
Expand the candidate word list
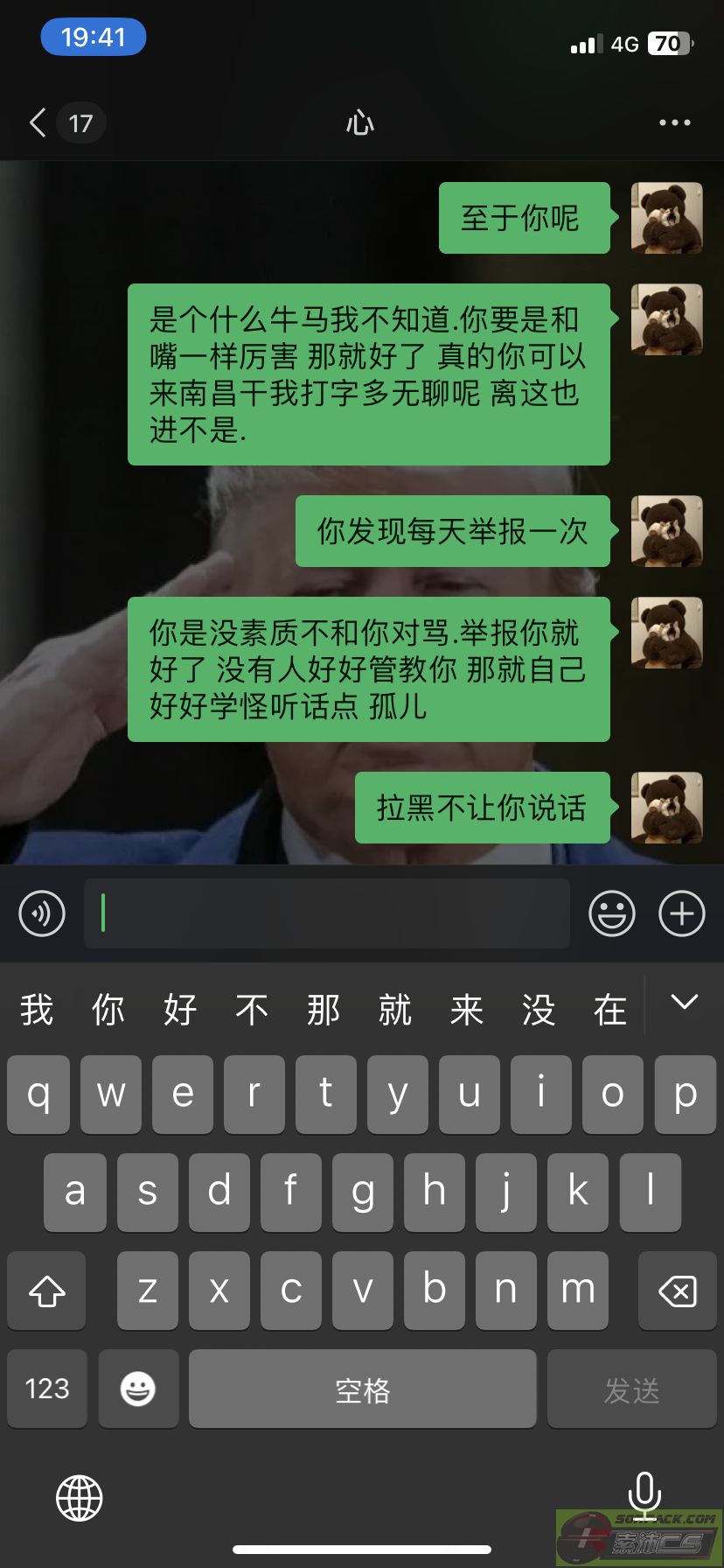pos(684,1003)
